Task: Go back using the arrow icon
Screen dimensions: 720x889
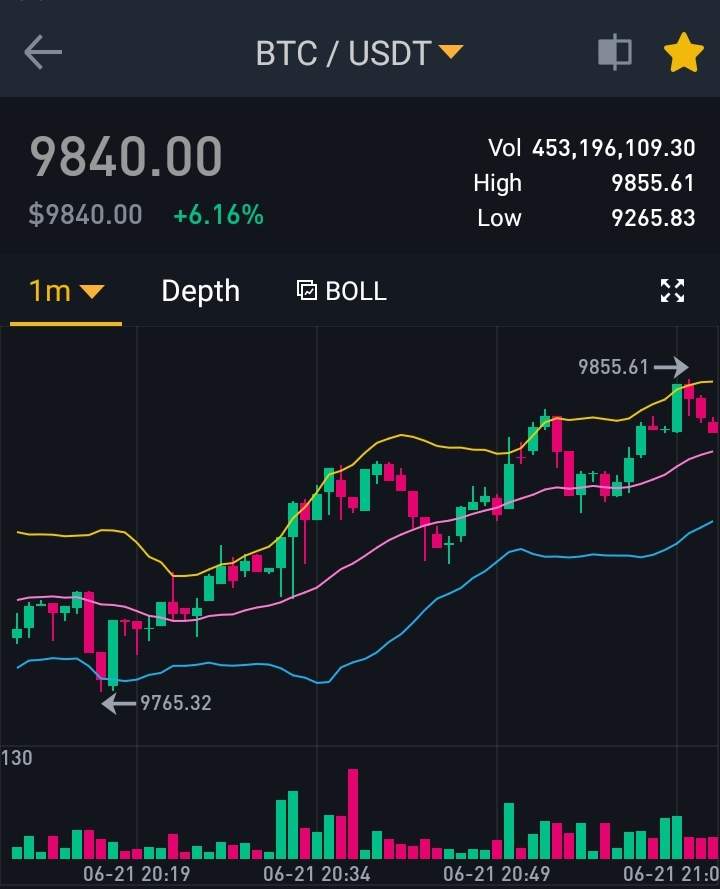Action: click(x=43, y=53)
